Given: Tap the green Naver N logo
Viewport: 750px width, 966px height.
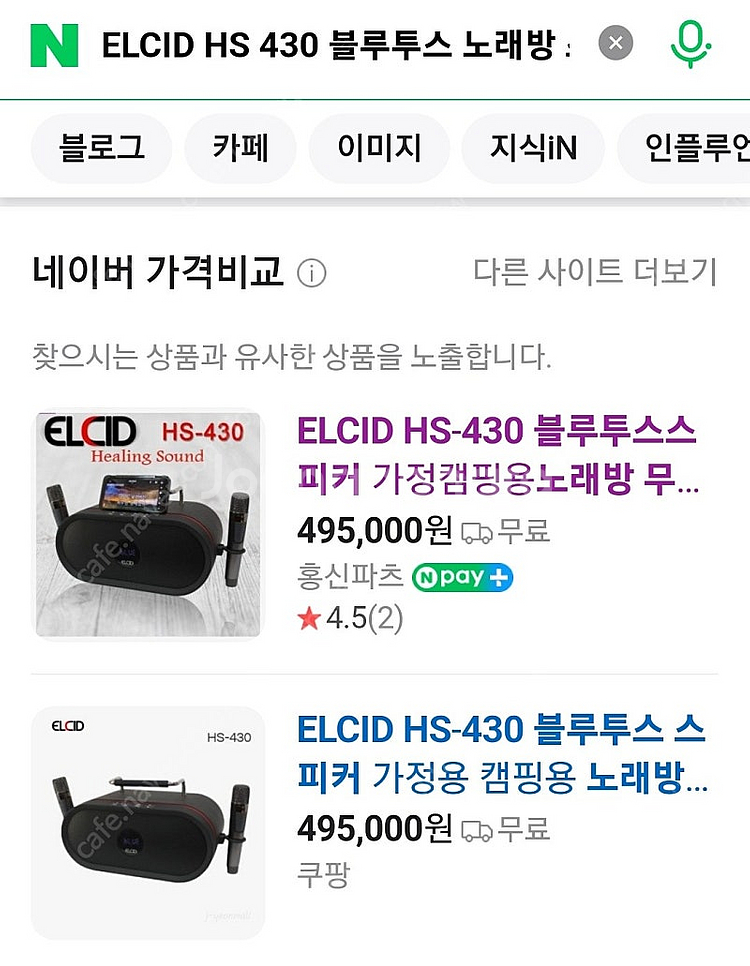Looking at the screenshot, I should 54,44.
